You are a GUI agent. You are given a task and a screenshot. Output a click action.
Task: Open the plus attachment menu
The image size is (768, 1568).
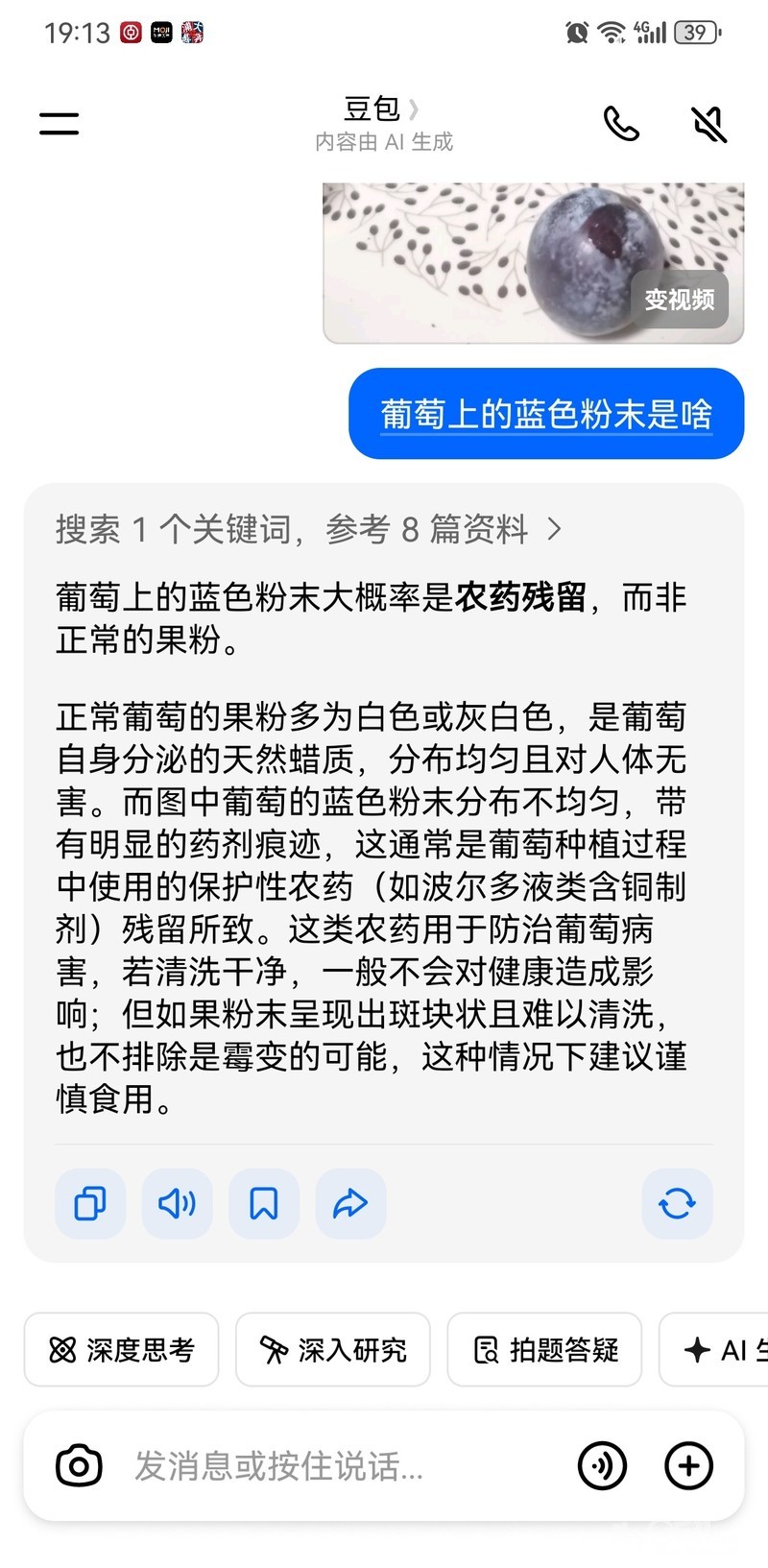(x=688, y=1466)
